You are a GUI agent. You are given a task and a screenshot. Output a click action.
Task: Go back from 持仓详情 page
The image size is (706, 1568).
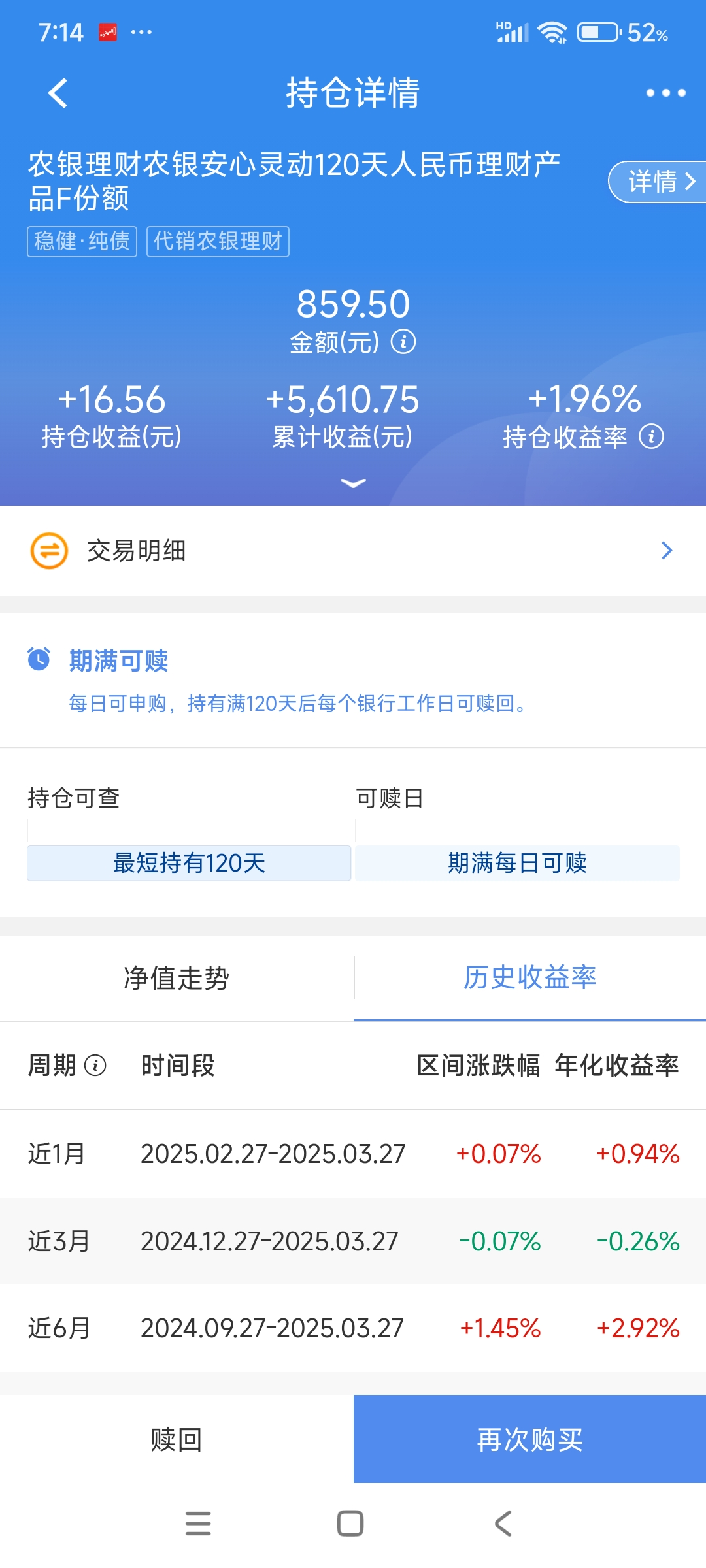[x=58, y=93]
